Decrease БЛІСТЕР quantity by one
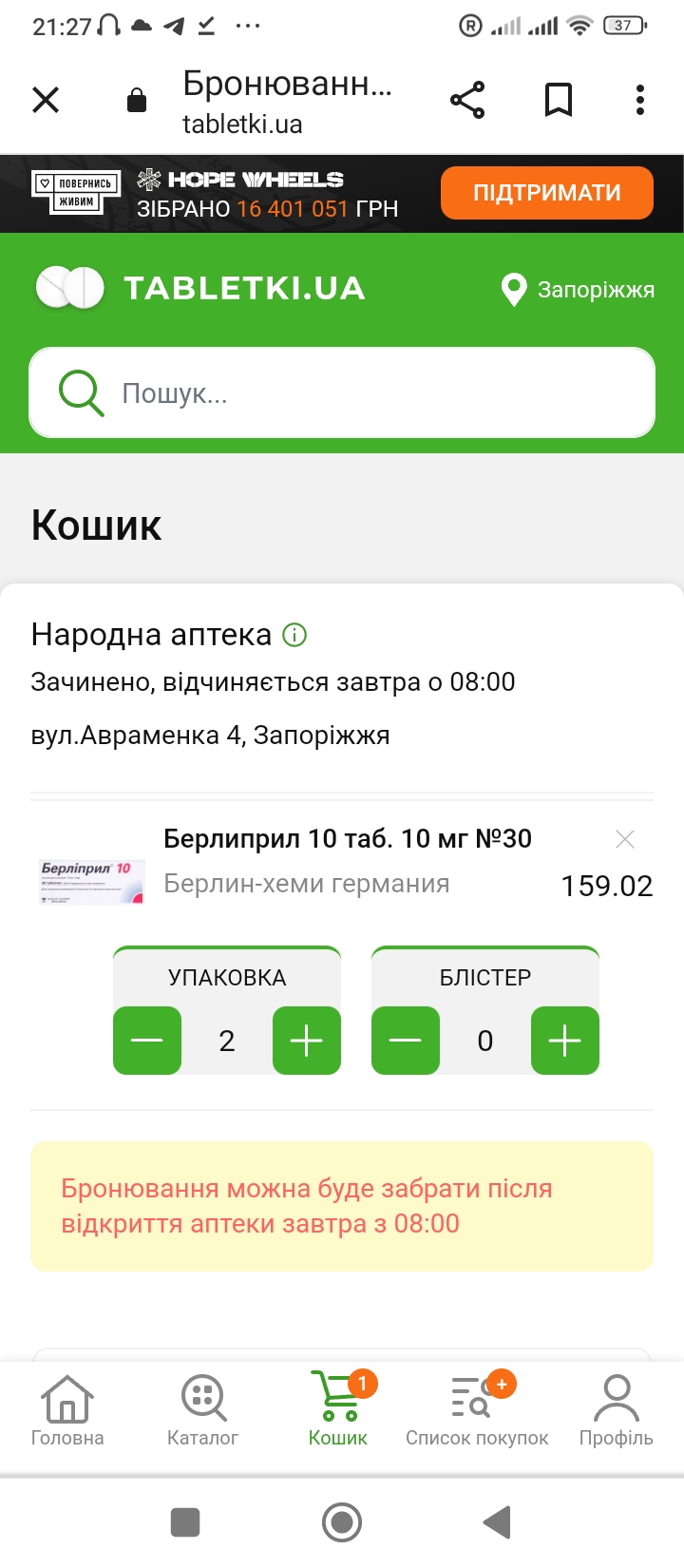Screen dimensions: 684x1568 tap(406, 1041)
